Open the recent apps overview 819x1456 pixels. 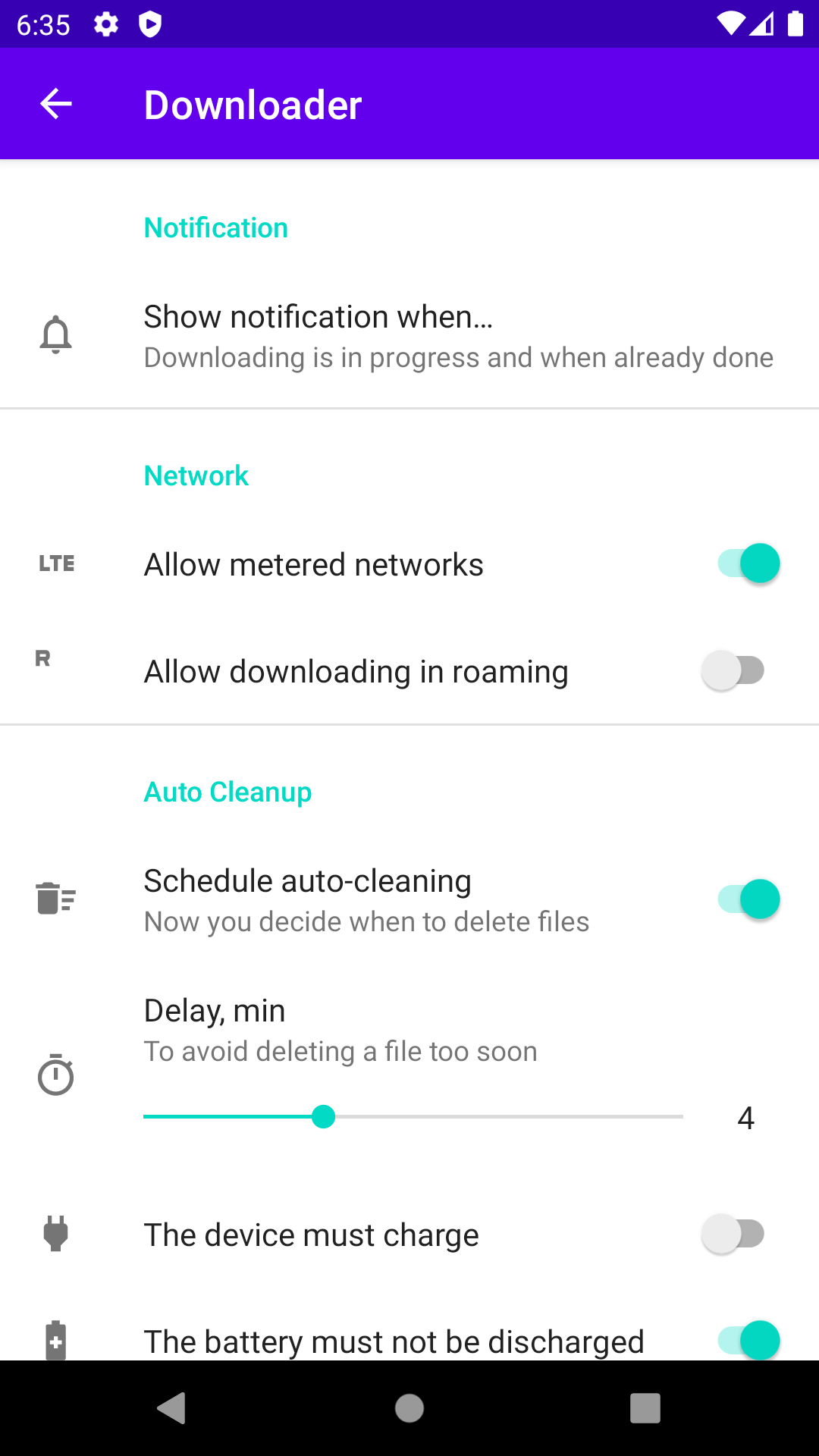tap(645, 1408)
